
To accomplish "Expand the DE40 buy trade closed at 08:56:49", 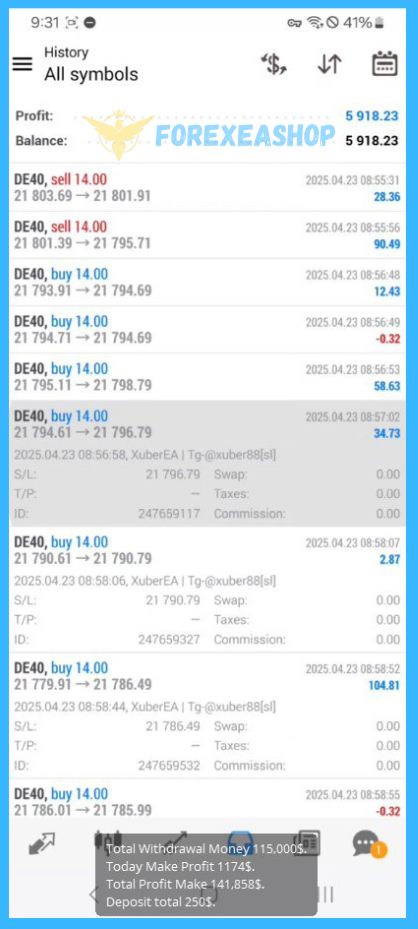I will coord(207,329).
